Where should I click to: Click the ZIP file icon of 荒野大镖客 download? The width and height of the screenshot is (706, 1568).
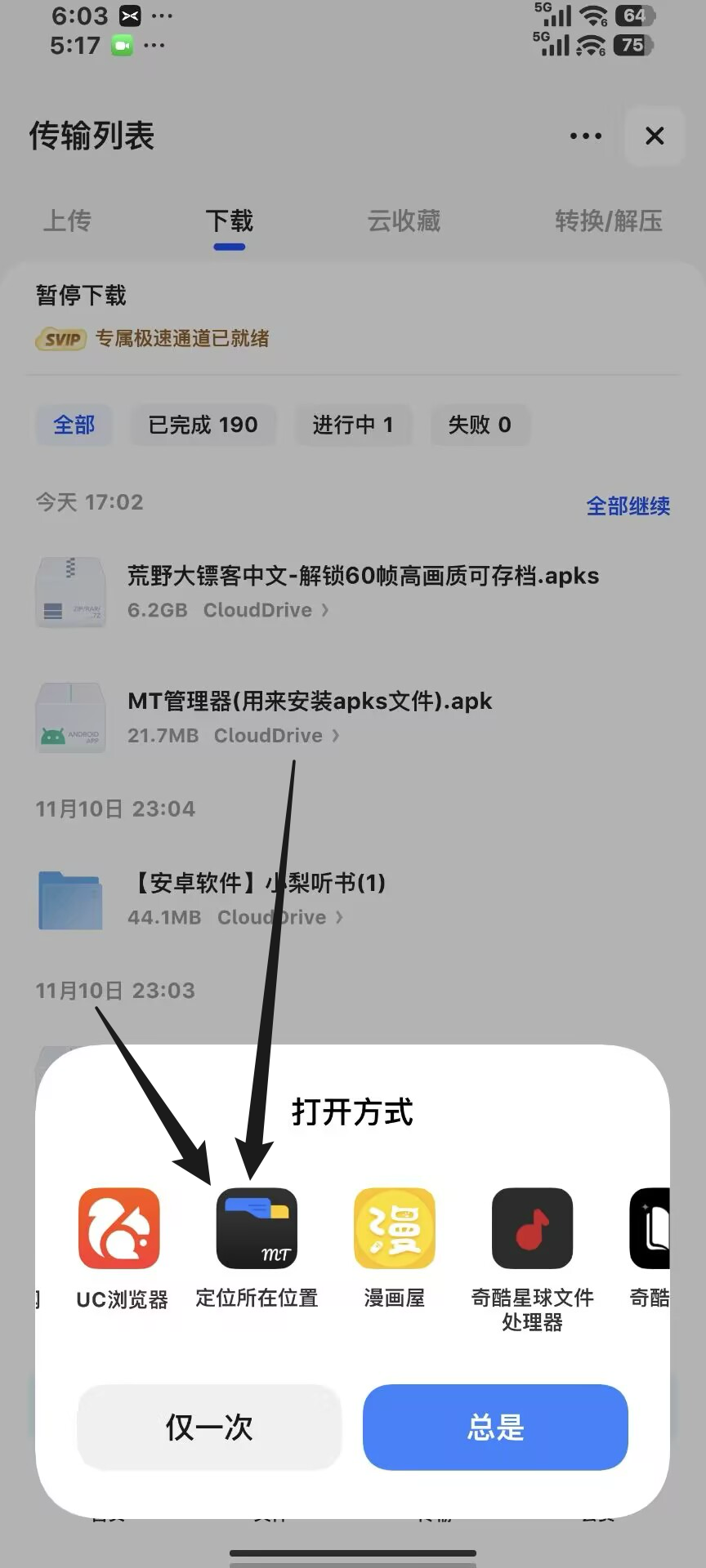pyautogui.click(x=70, y=592)
